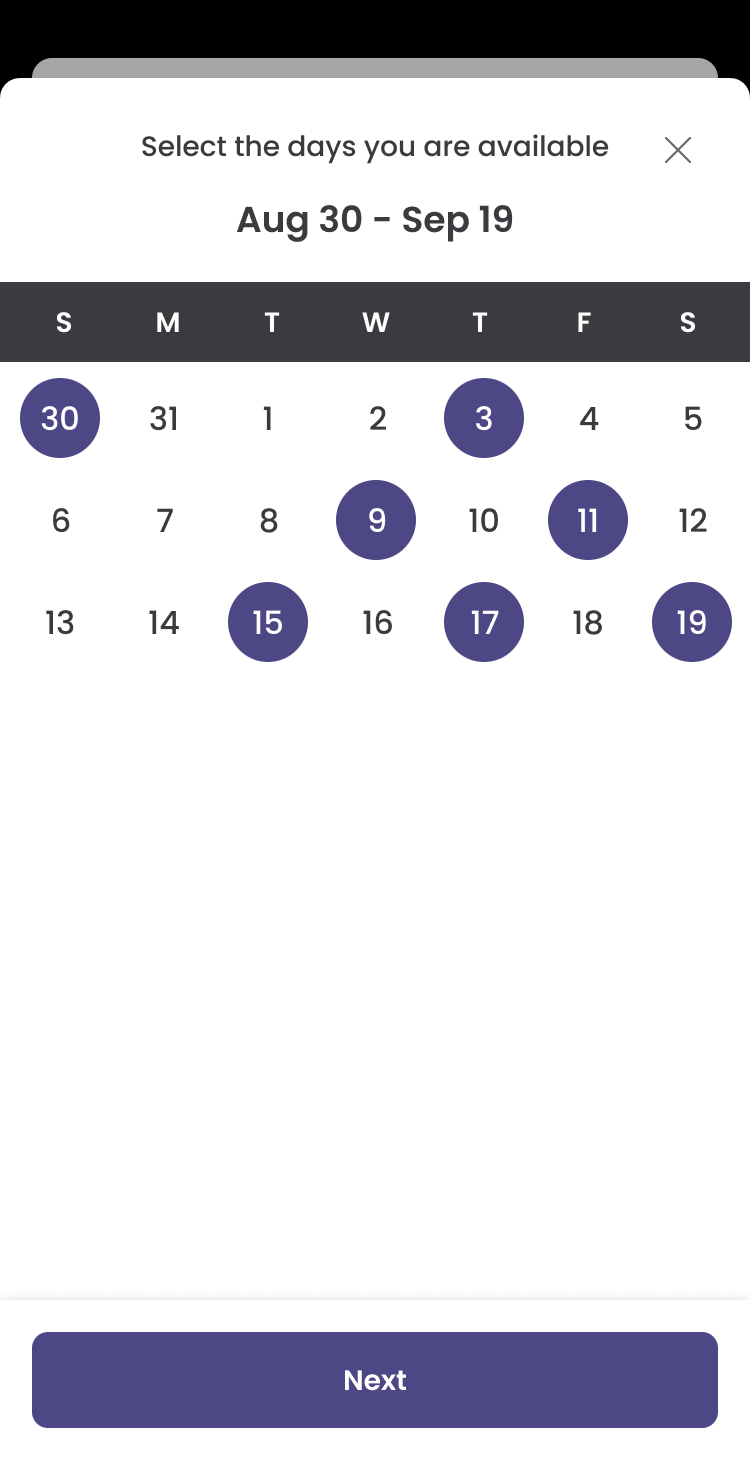Remove September 15 from selected days
This screenshot has height=1460, width=750.
268,622
